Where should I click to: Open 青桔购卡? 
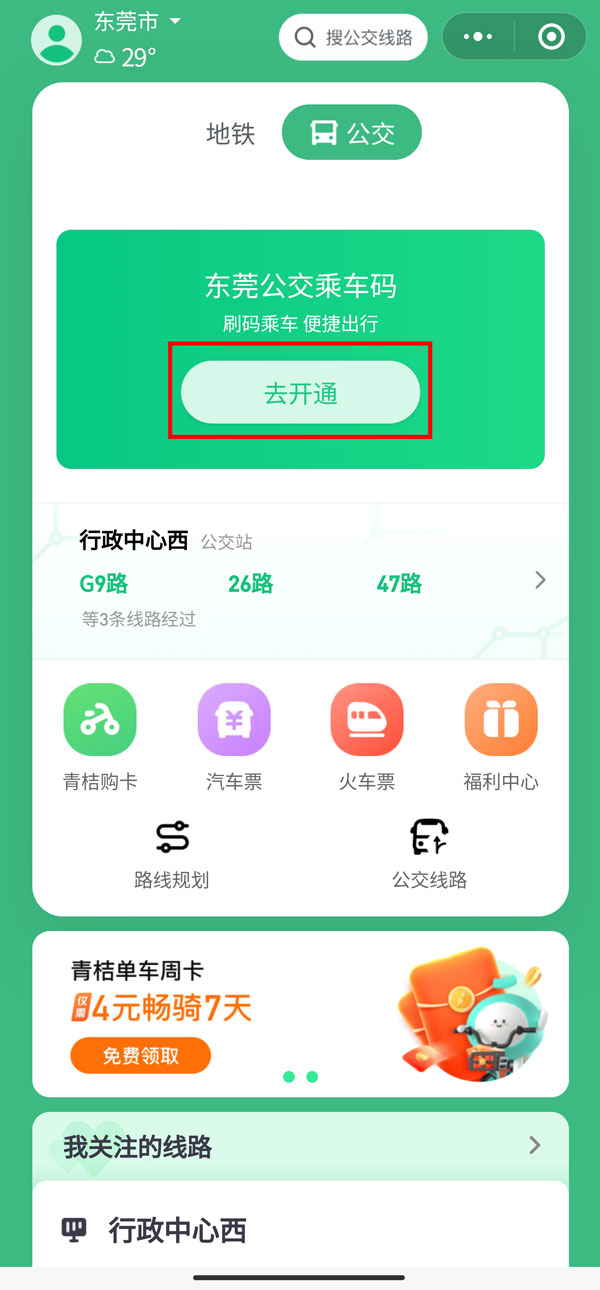coord(100,736)
